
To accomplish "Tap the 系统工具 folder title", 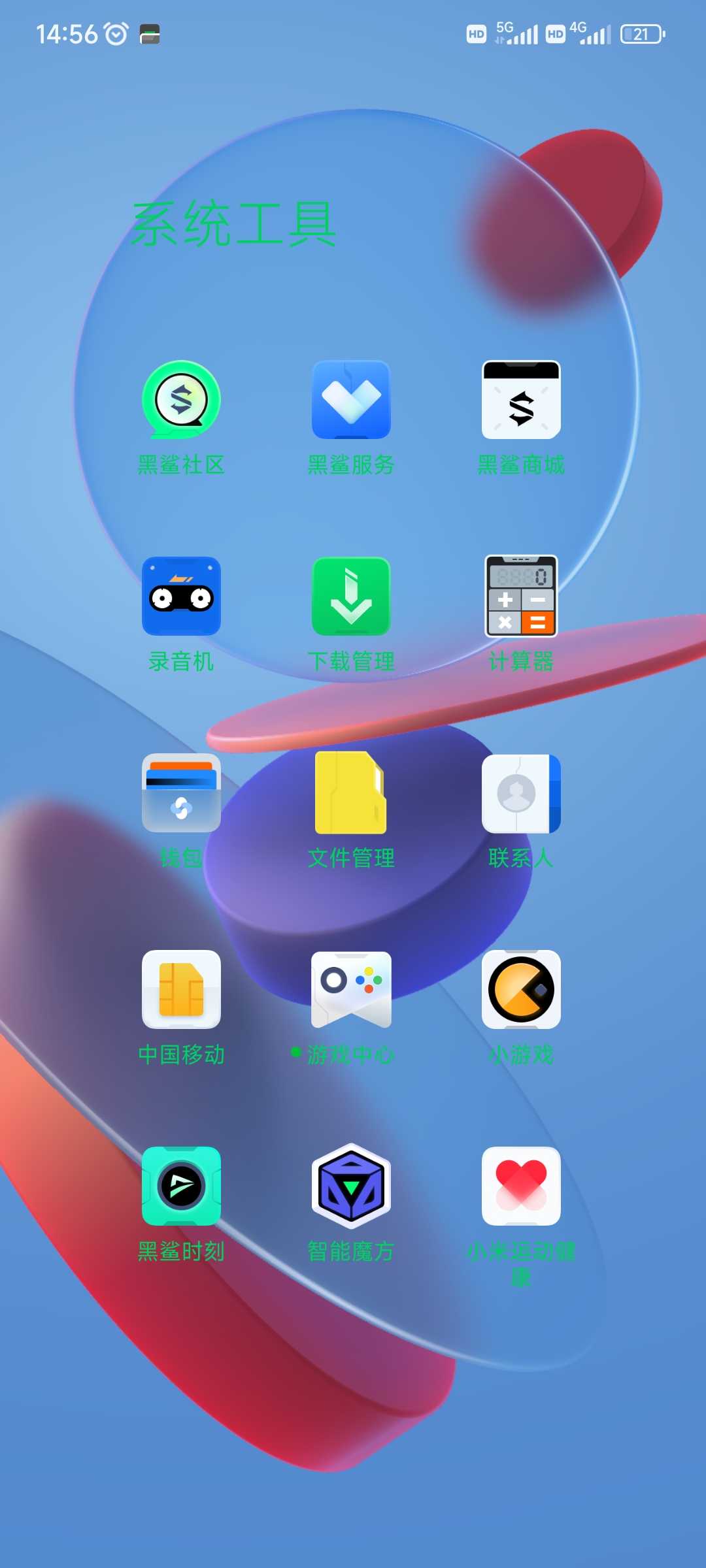I will (x=233, y=224).
